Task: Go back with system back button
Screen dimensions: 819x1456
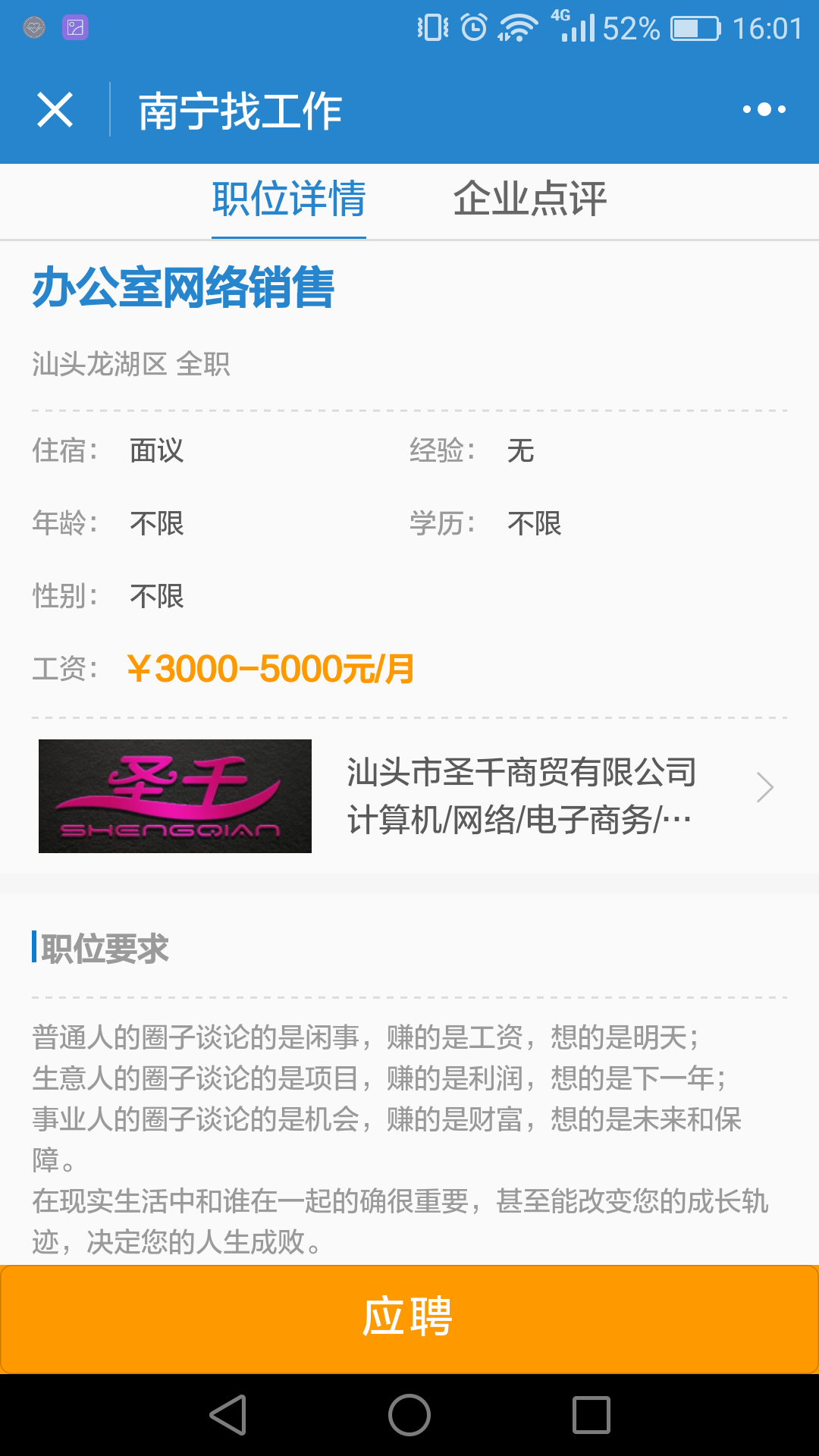Action: (x=228, y=1415)
